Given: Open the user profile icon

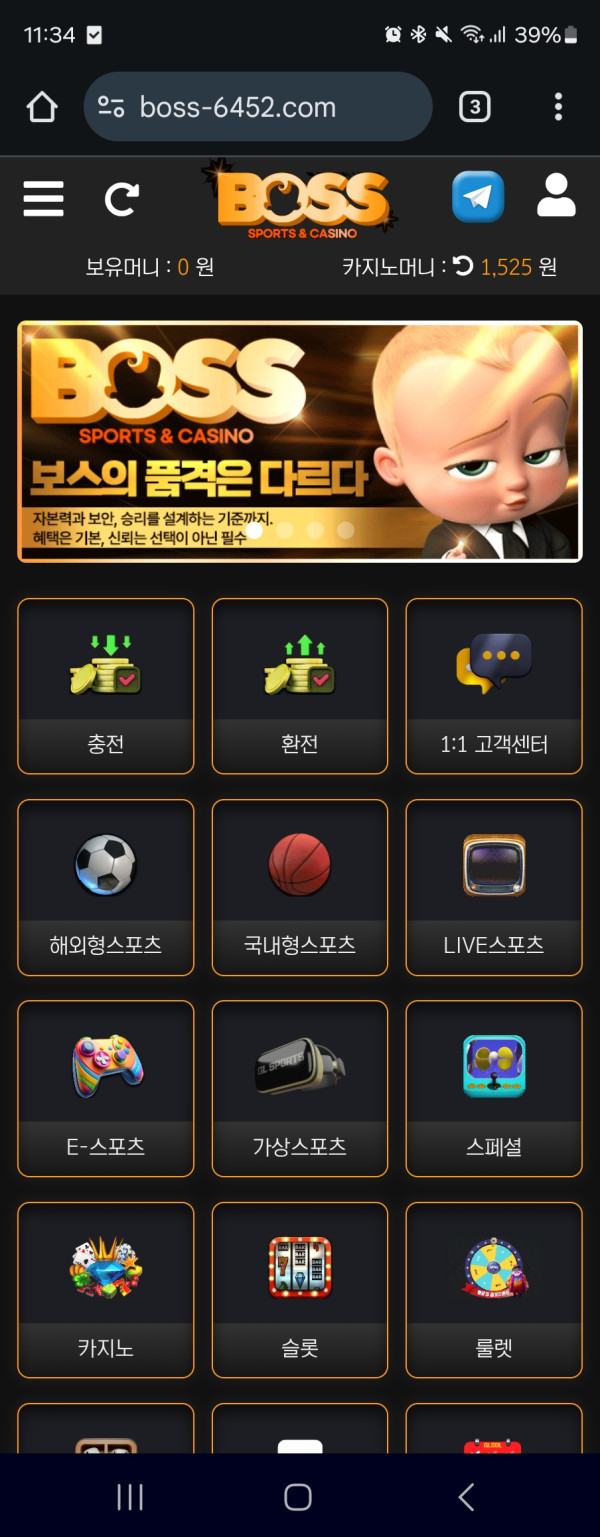Looking at the screenshot, I should point(556,197).
